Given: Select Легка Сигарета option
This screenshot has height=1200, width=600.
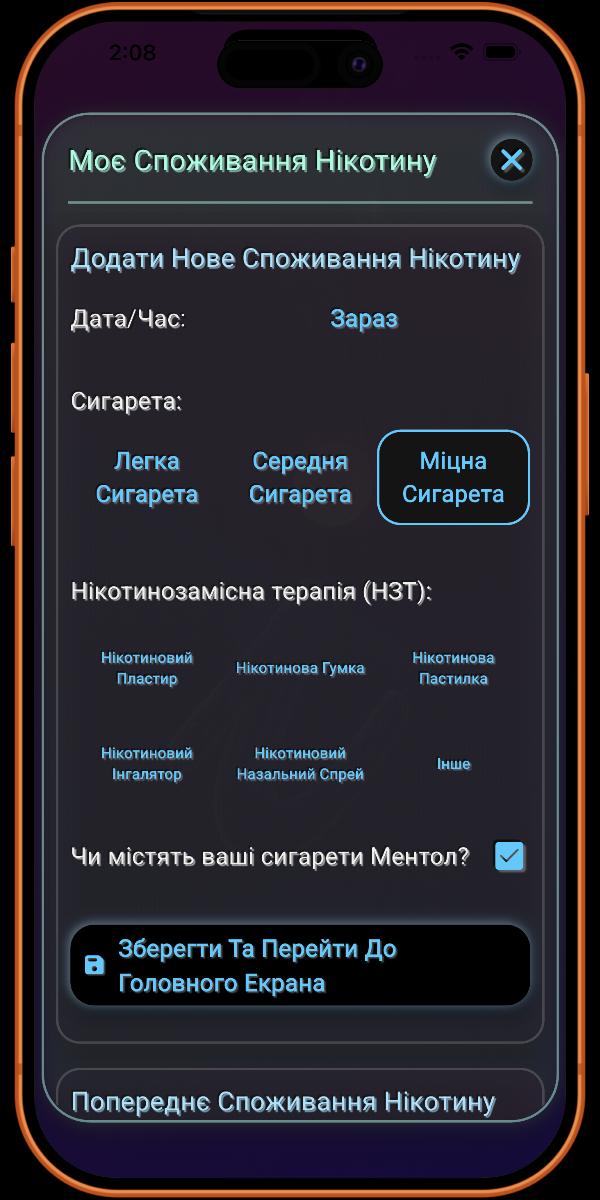Looking at the screenshot, I should pos(147,478).
